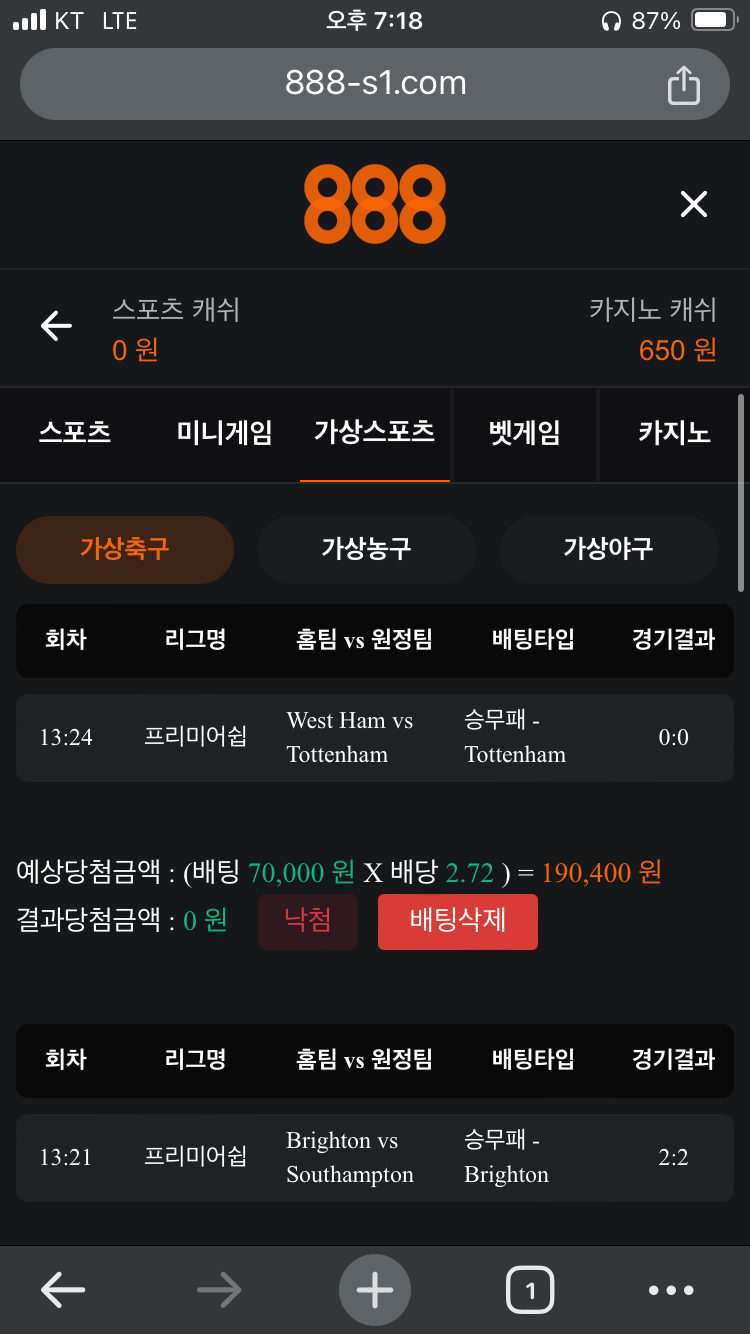Screen dimensions: 750x1334
Task: Delete the bet with 배팅삭제
Action: pos(457,921)
